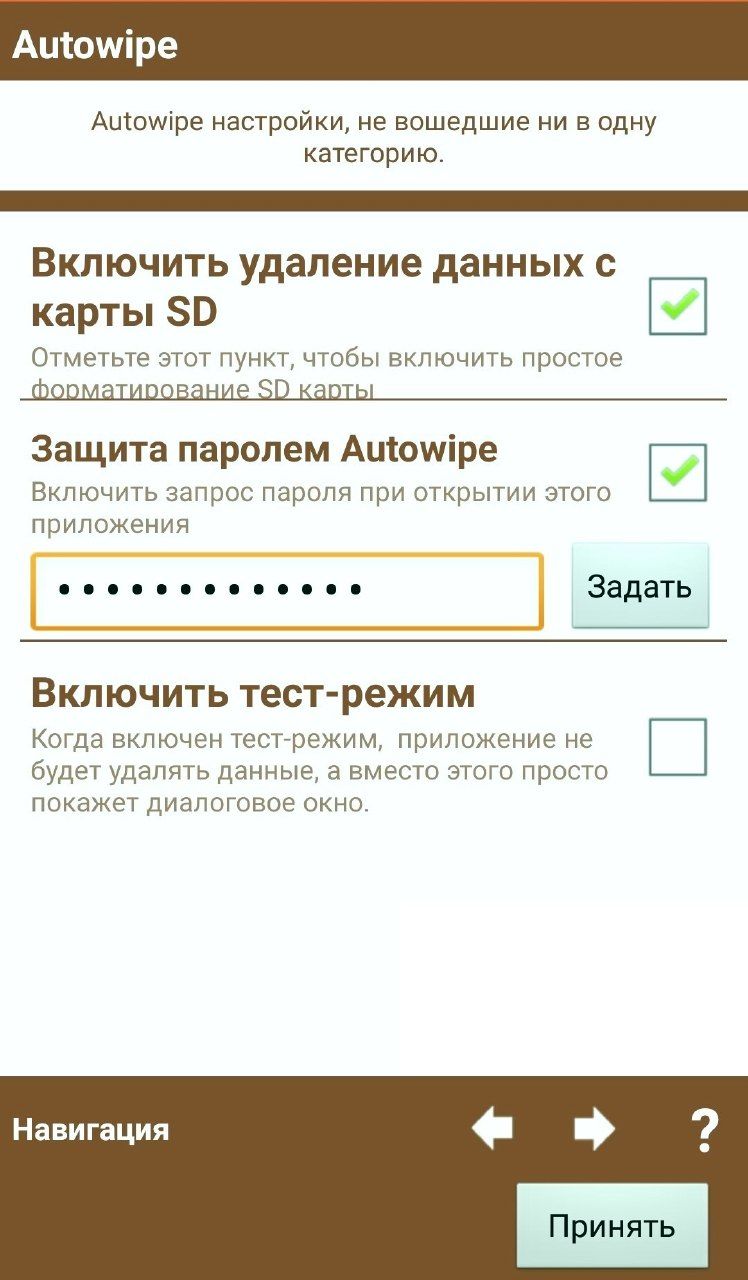
Task: Open help via question mark icon
Action: point(705,1131)
